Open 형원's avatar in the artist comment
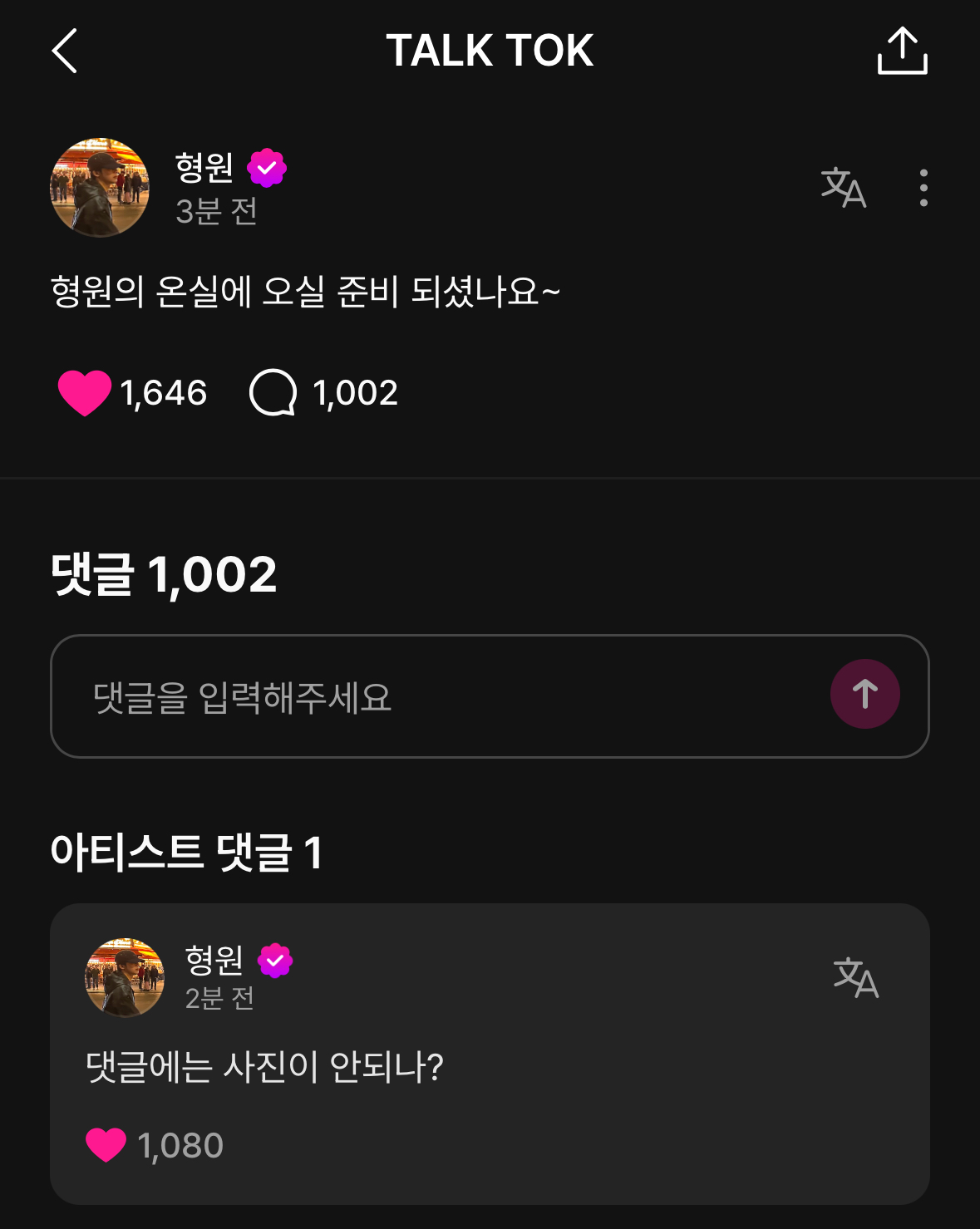 click(125, 977)
